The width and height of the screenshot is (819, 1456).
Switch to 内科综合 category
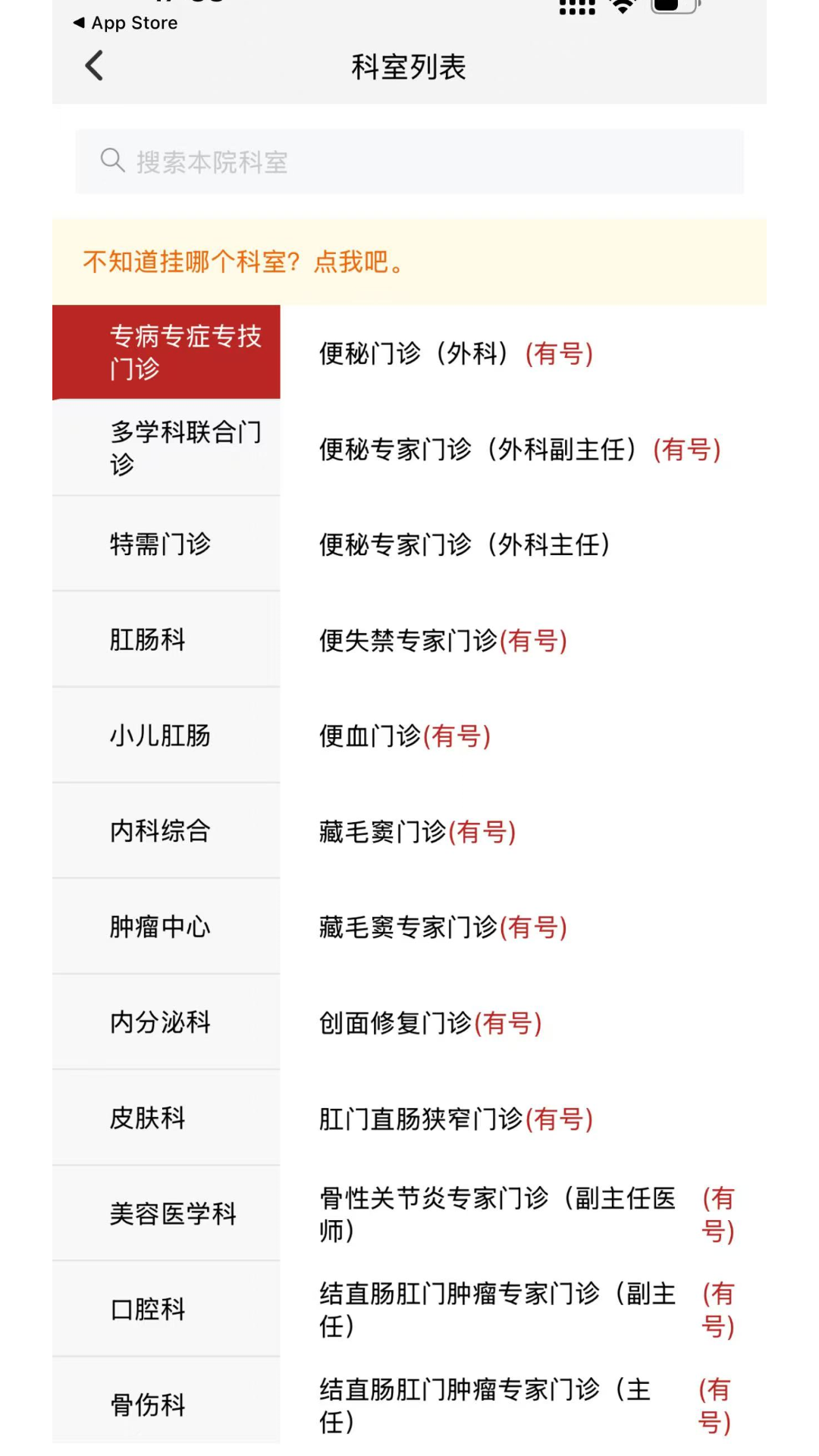(167, 830)
